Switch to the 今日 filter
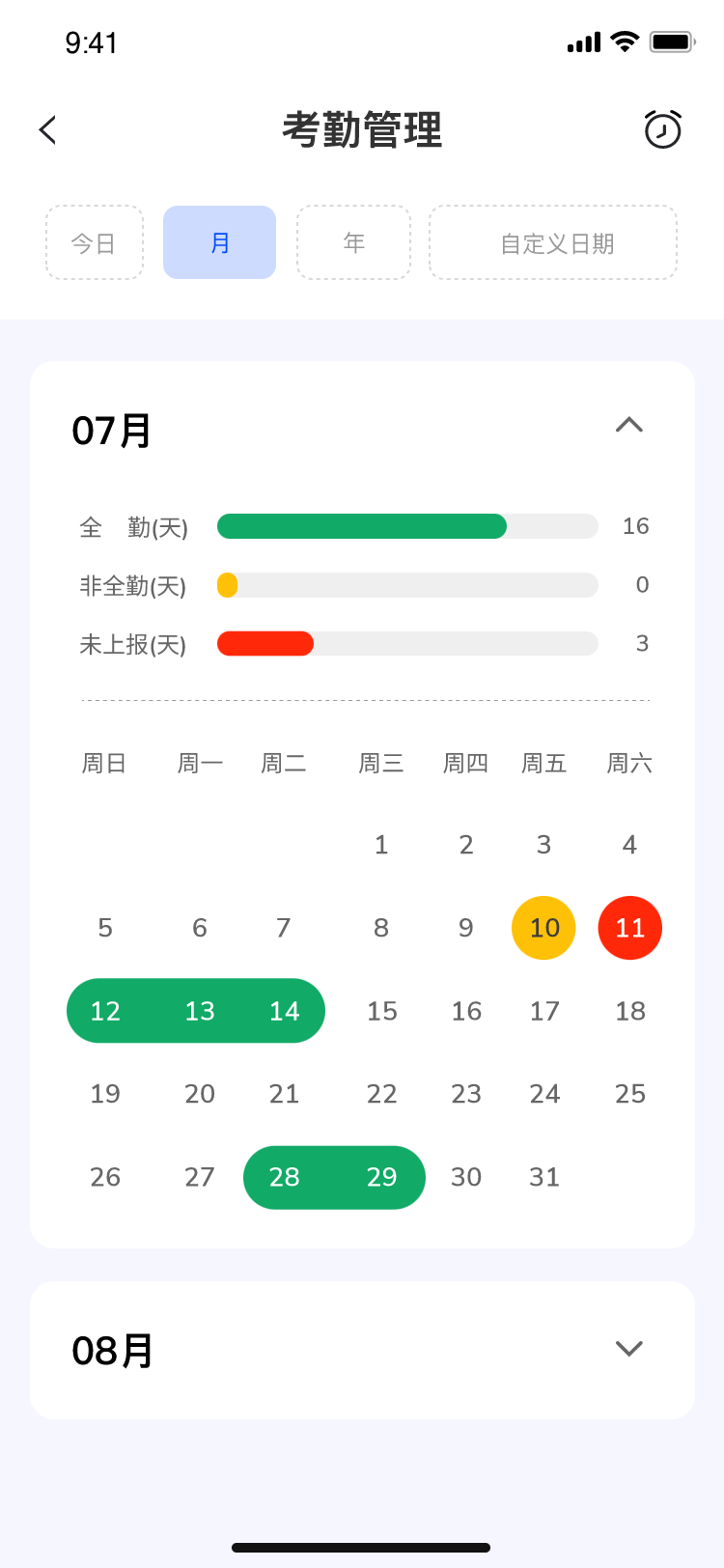This screenshot has width=724, height=1568. (95, 242)
